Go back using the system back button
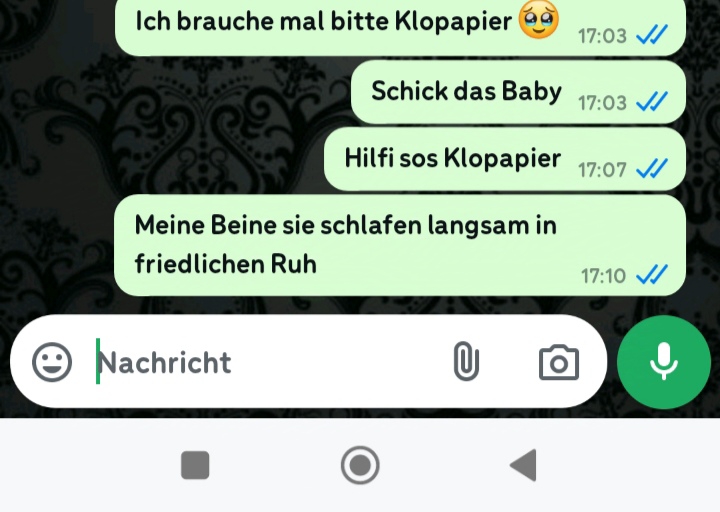The height and width of the screenshot is (512, 720). (x=523, y=465)
